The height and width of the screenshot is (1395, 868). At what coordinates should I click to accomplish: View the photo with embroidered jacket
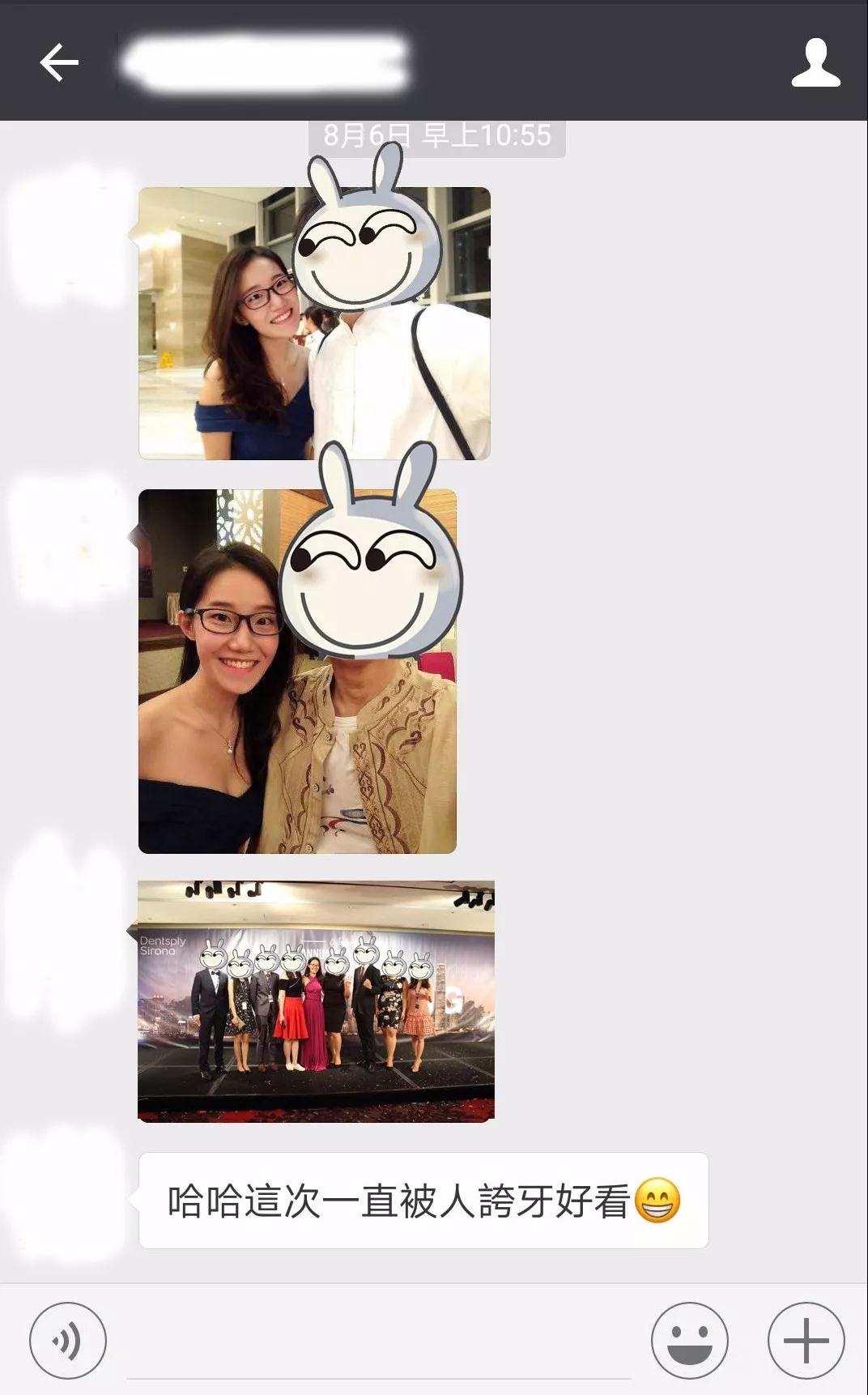pos(297,672)
